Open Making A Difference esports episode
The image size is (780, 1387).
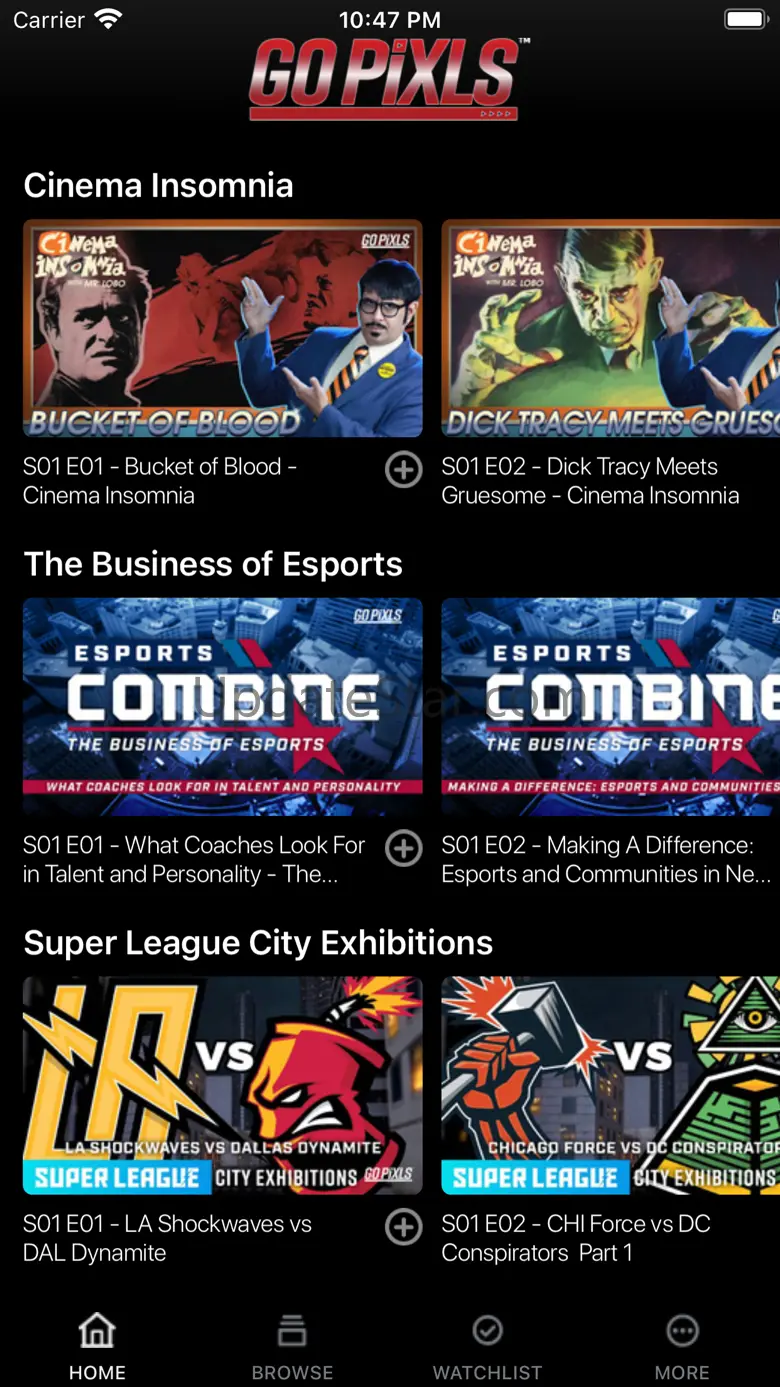coord(611,707)
